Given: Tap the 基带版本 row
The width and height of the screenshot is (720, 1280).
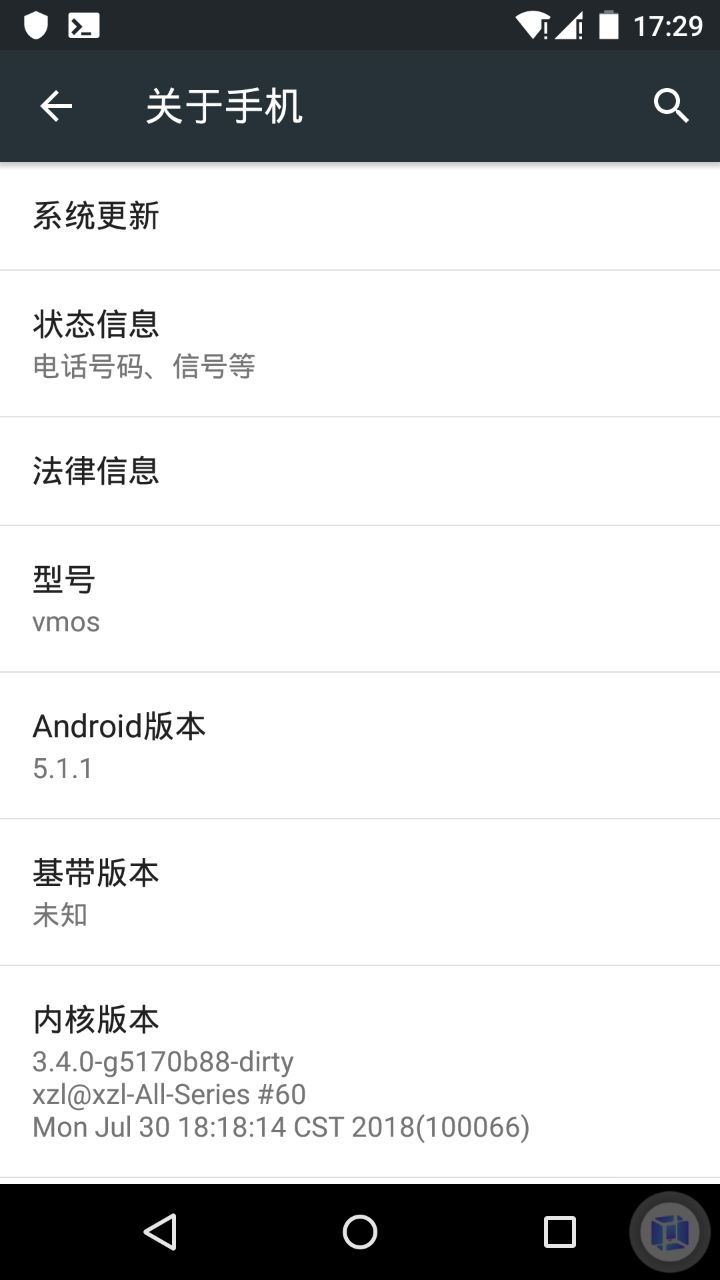Looking at the screenshot, I should pos(360,892).
